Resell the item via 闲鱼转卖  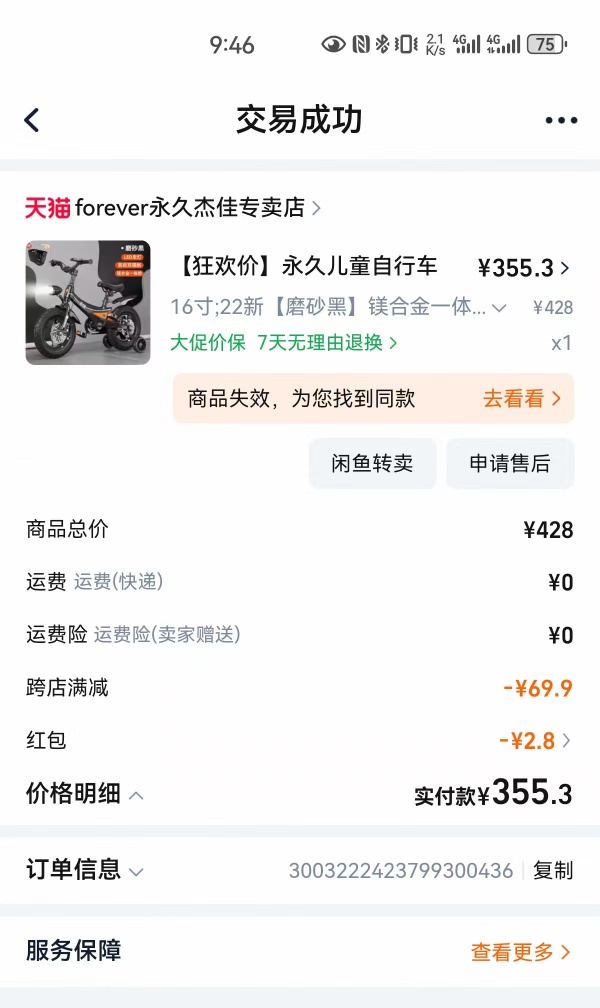tap(372, 463)
